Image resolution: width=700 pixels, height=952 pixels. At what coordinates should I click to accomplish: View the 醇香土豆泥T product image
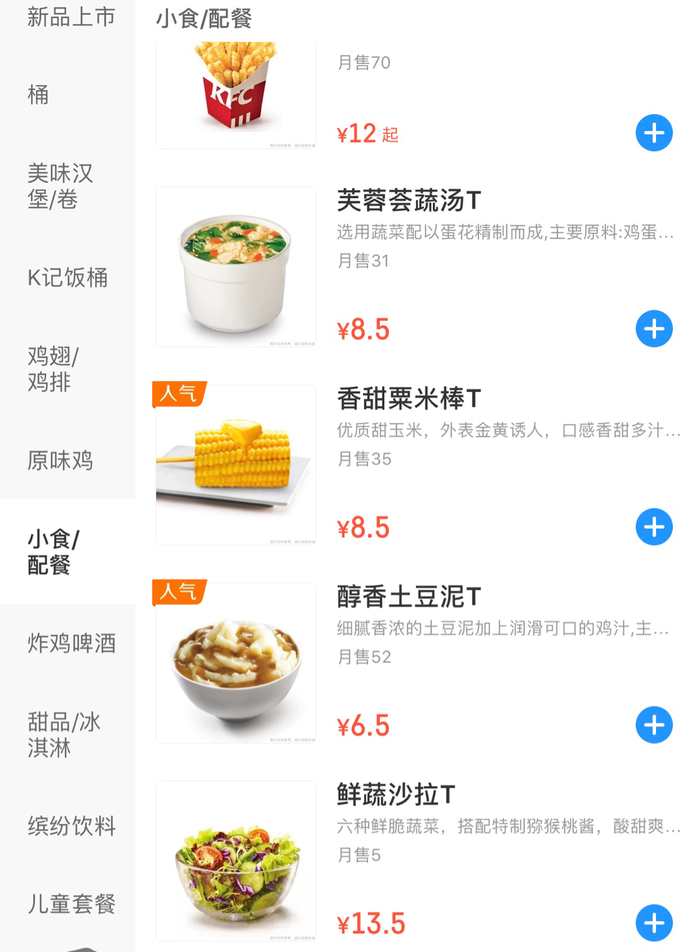coord(236,663)
